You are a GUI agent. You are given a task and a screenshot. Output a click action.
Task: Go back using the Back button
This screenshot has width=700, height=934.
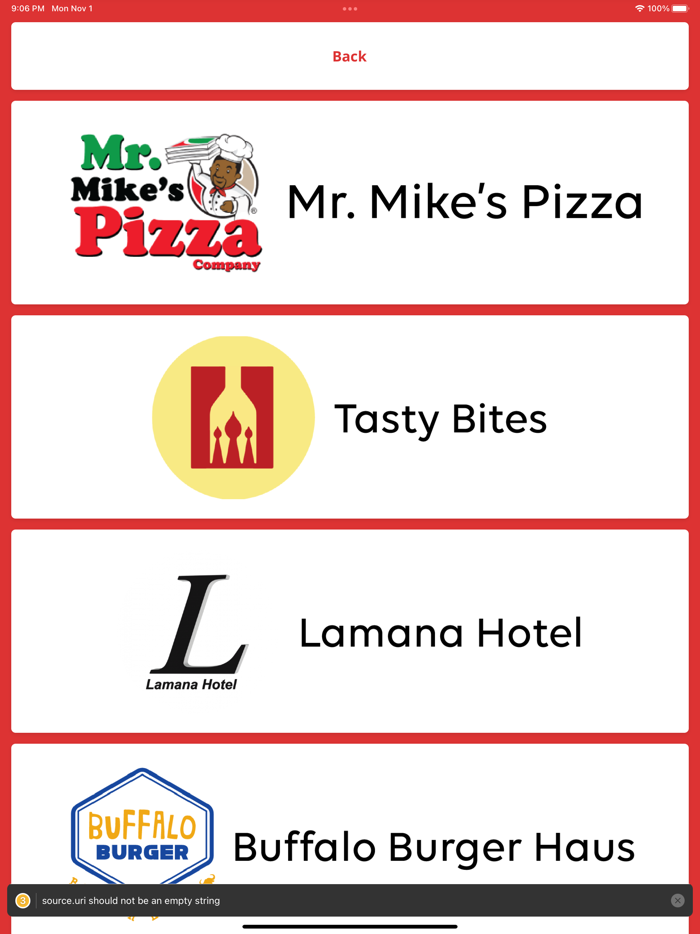click(x=349, y=57)
